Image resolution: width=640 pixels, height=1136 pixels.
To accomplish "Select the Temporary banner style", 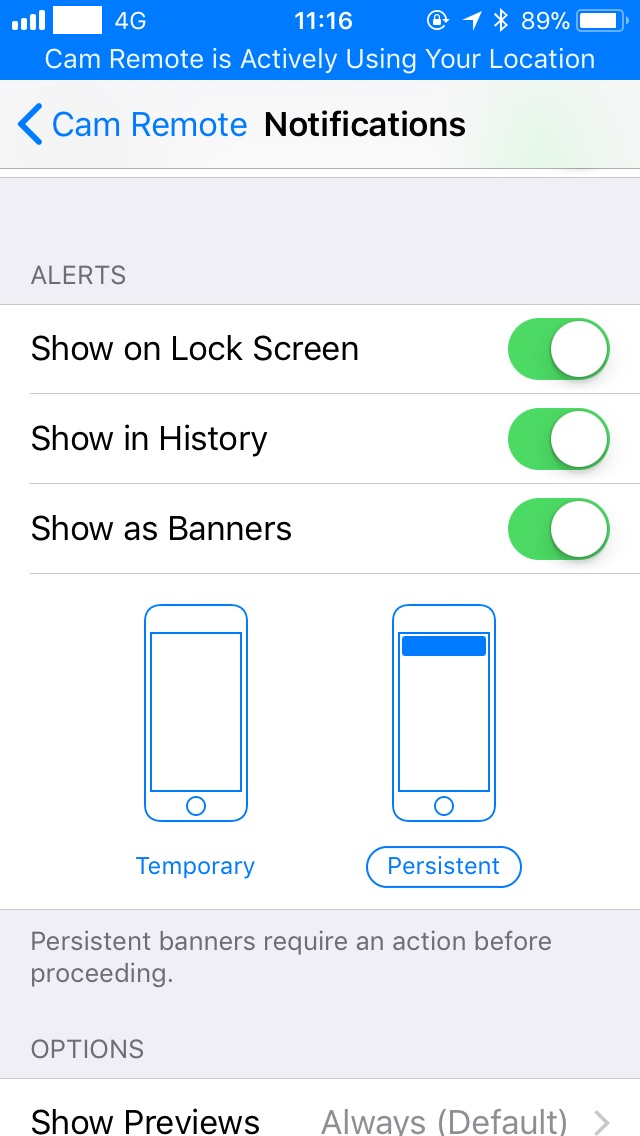I will coord(196,740).
